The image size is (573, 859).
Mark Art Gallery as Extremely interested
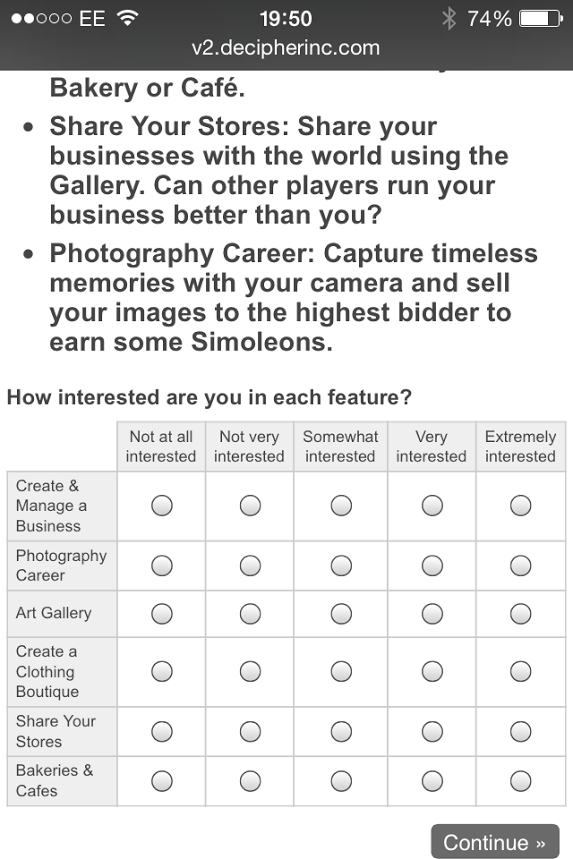point(520,614)
